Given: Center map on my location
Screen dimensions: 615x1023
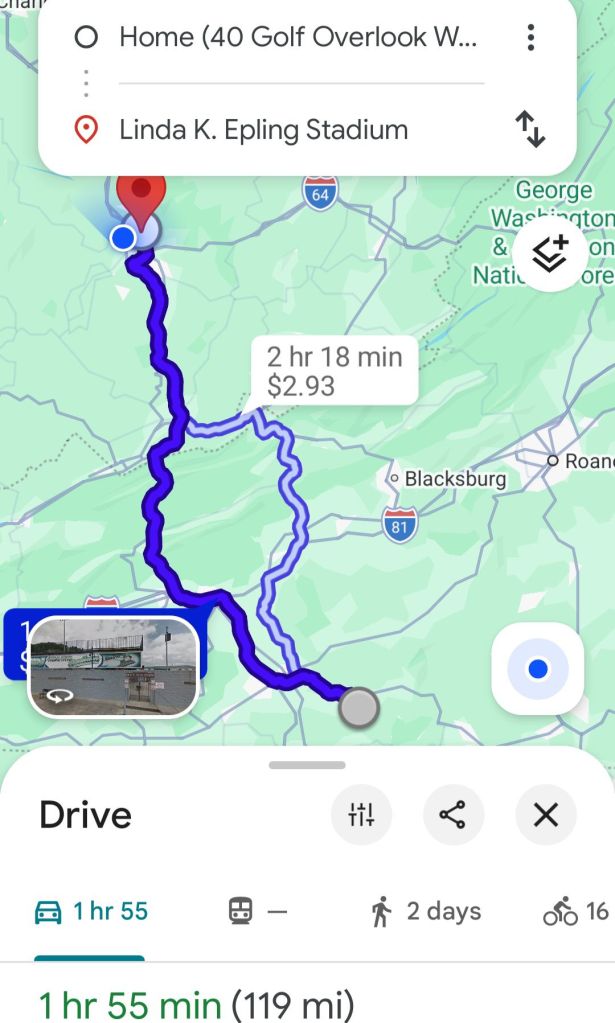Looking at the screenshot, I should point(538,669).
